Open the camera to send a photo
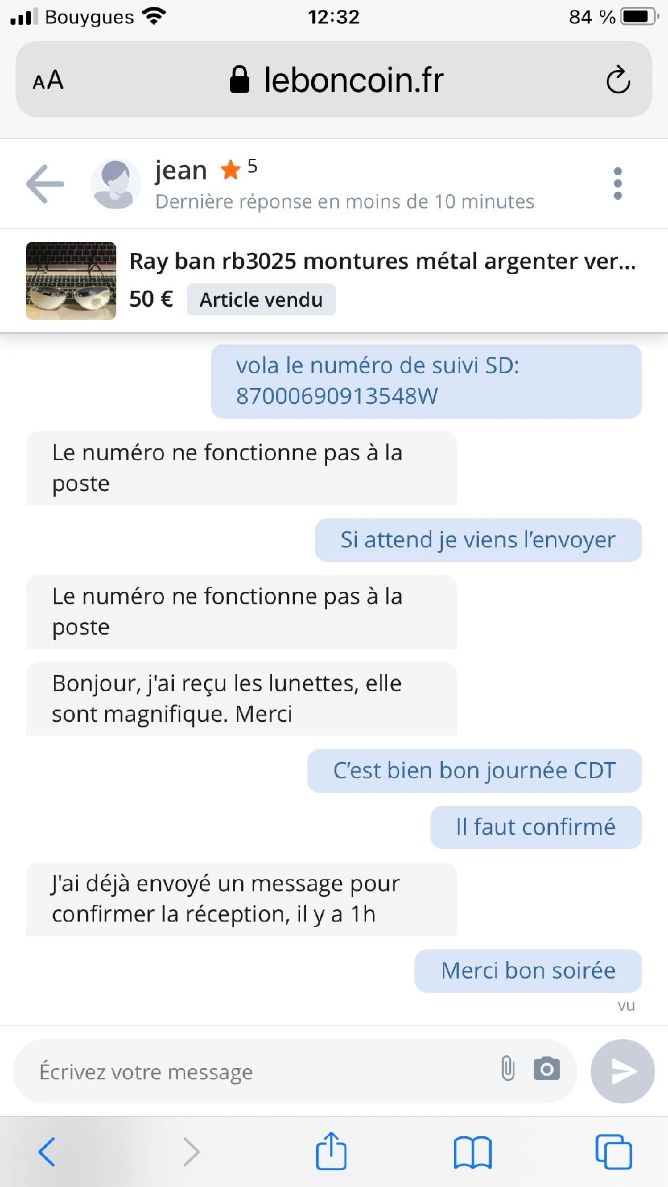Viewport: 668px width, 1187px height. coord(546,1069)
